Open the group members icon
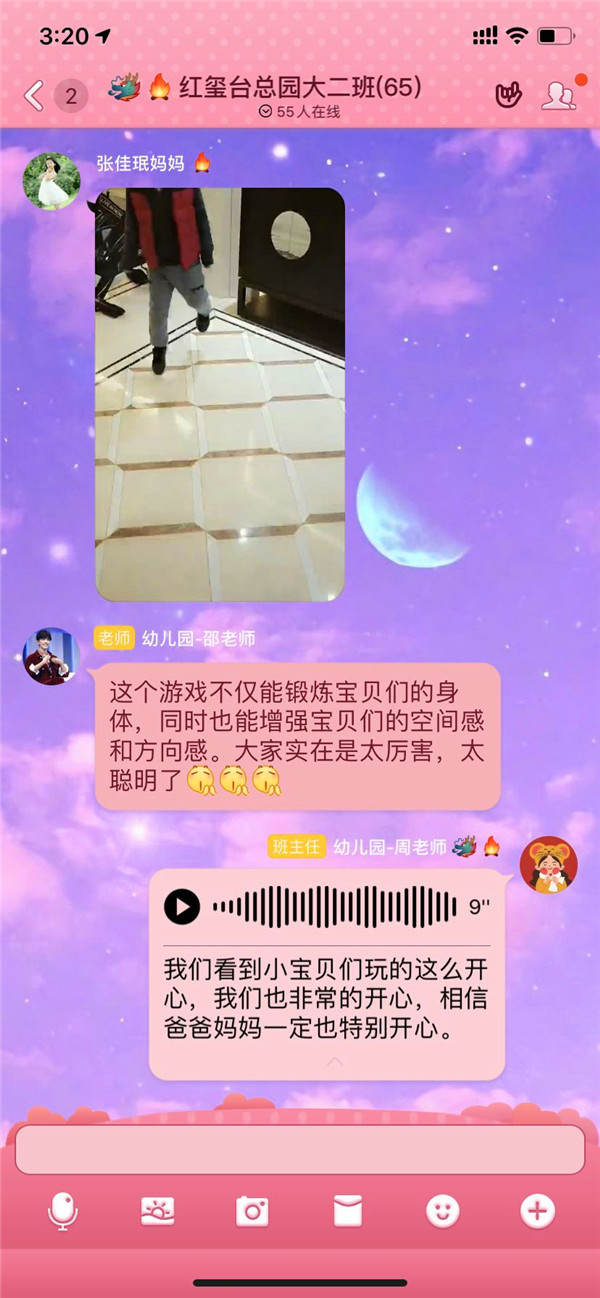The image size is (600, 1298). 557,95
